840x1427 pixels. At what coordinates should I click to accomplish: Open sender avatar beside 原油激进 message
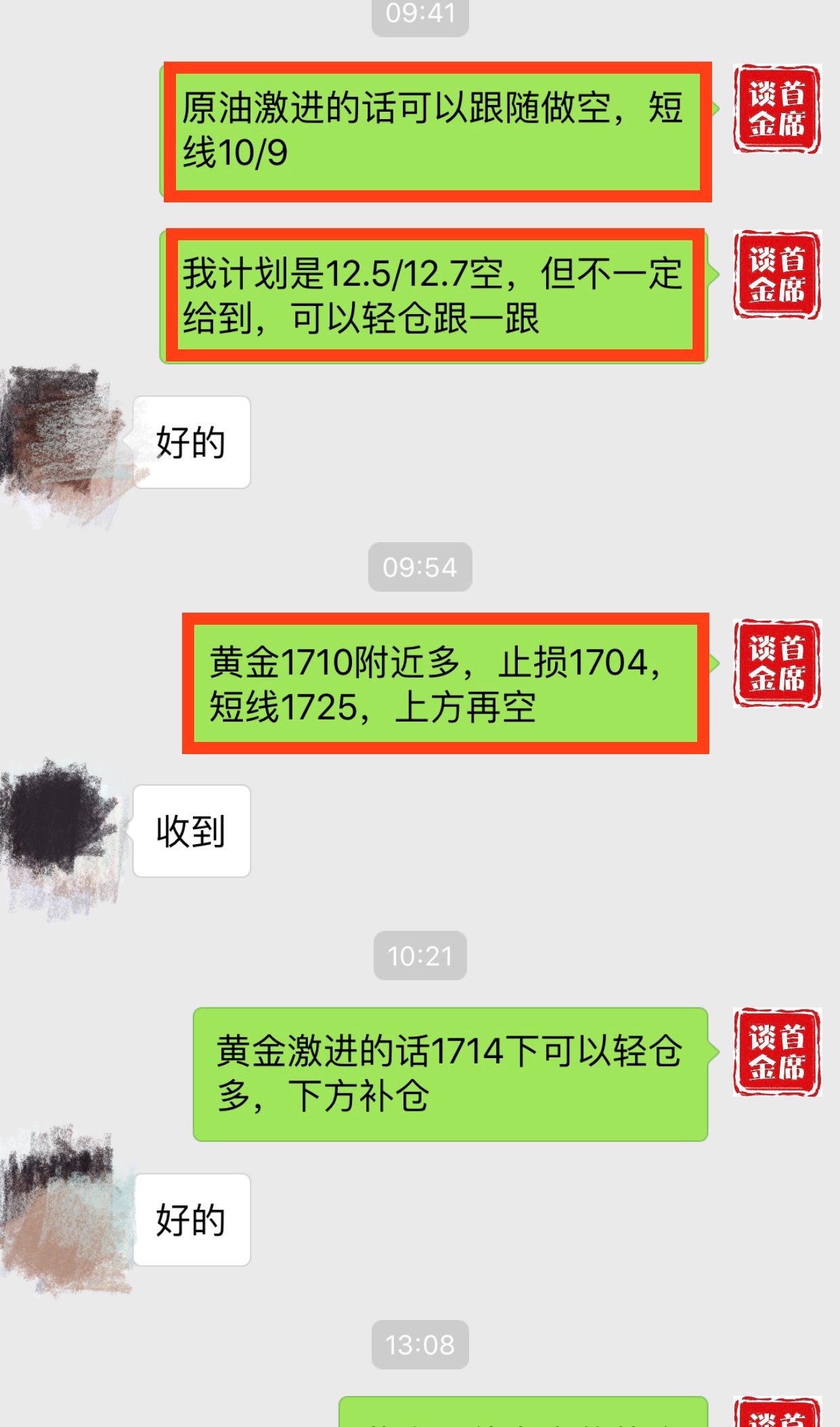[x=777, y=109]
